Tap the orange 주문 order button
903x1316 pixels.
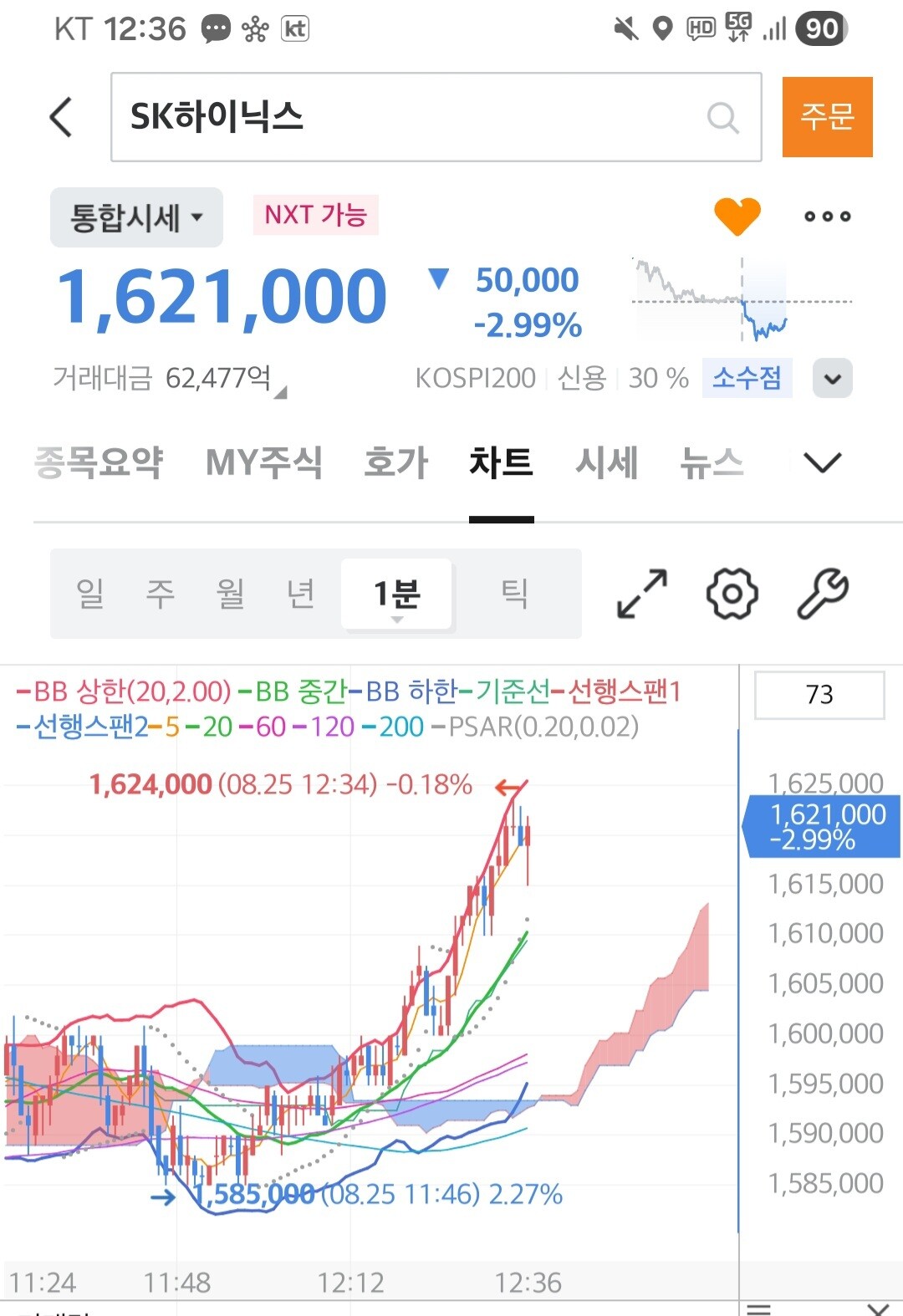(827, 117)
